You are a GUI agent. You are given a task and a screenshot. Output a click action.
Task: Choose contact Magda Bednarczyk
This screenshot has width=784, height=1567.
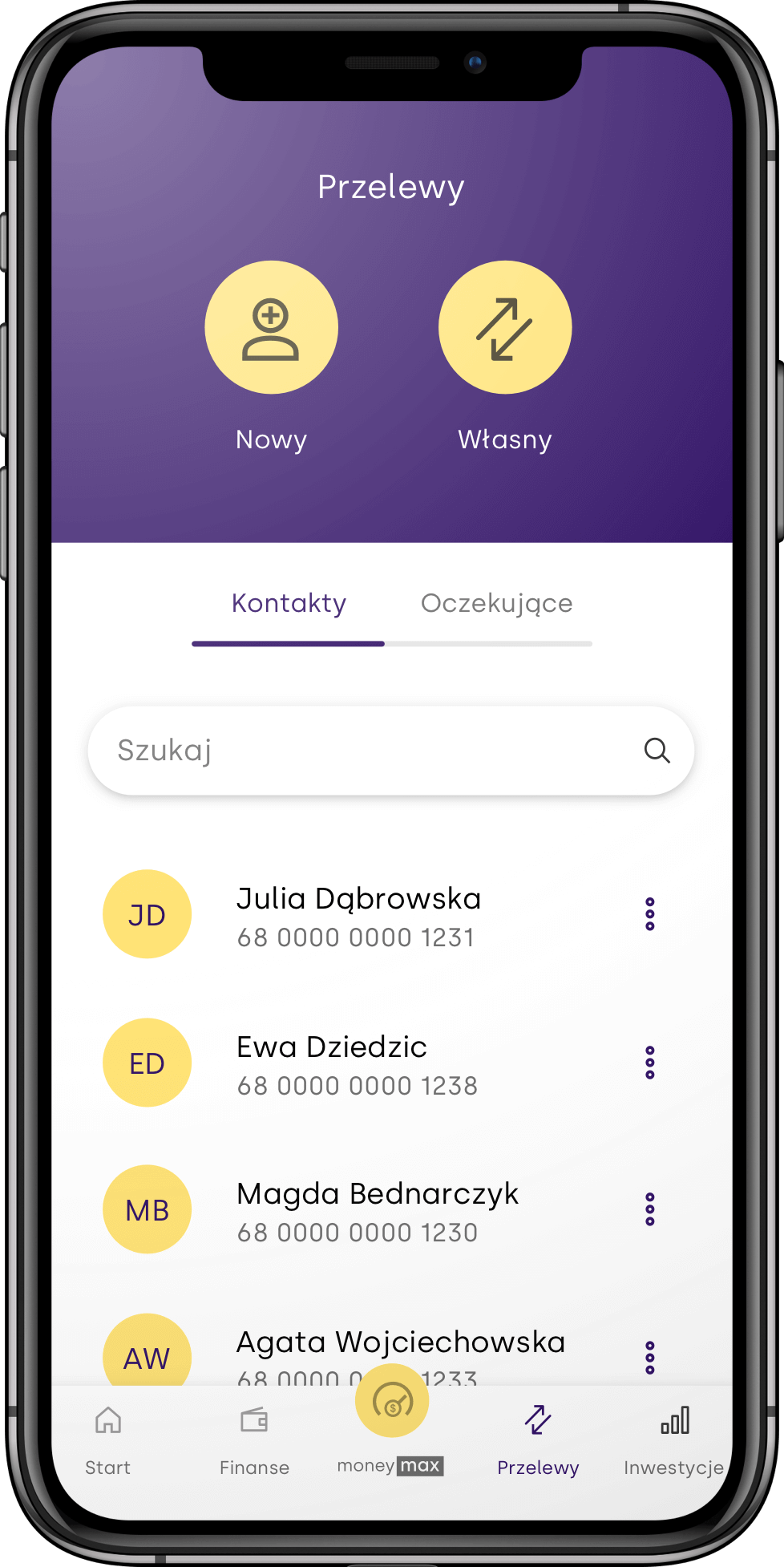tap(377, 1210)
